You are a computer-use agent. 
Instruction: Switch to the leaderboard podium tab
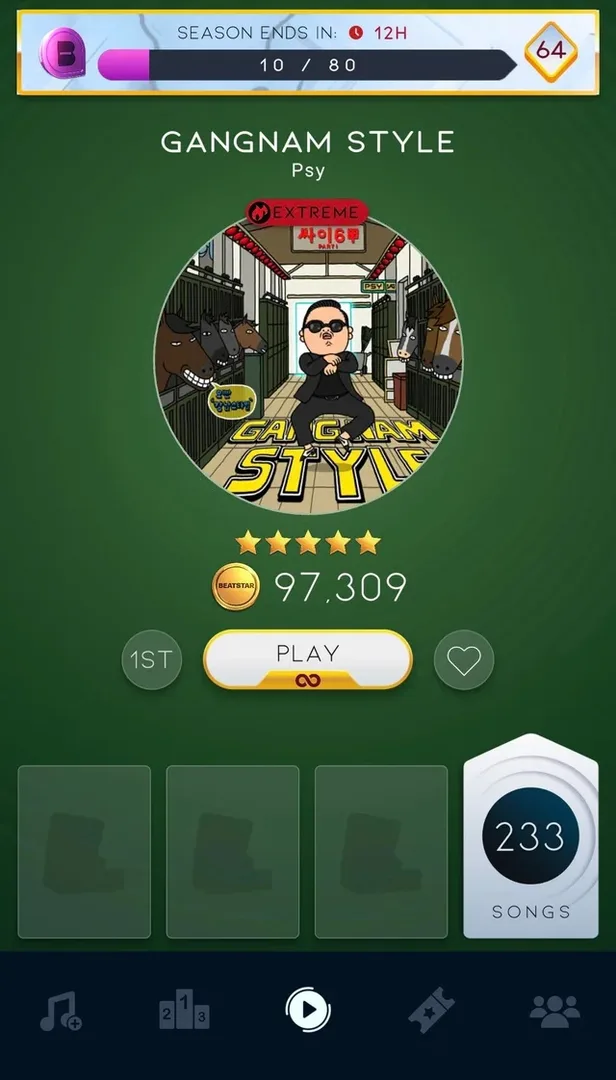(184, 1011)
